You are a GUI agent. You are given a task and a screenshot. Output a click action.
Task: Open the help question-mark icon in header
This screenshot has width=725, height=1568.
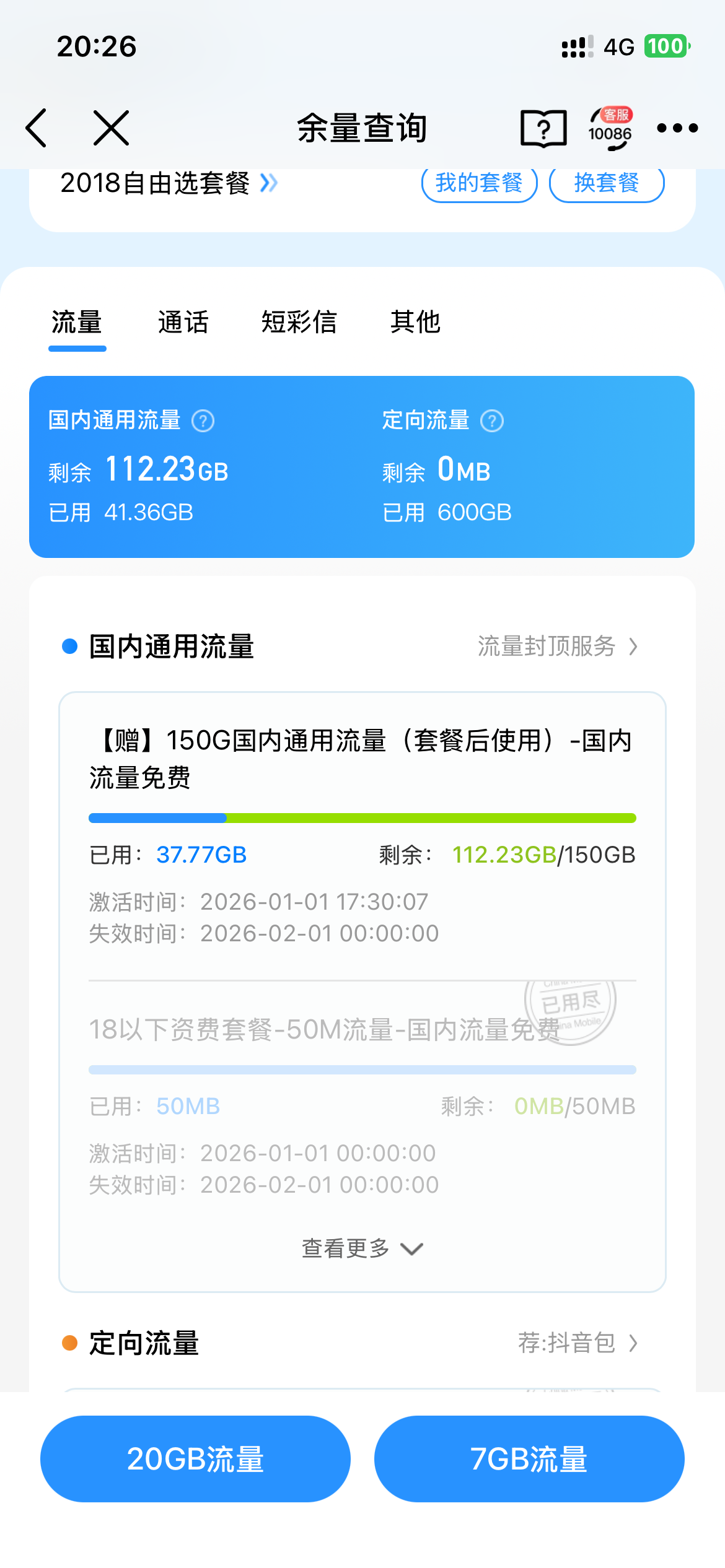pos(543,128)
